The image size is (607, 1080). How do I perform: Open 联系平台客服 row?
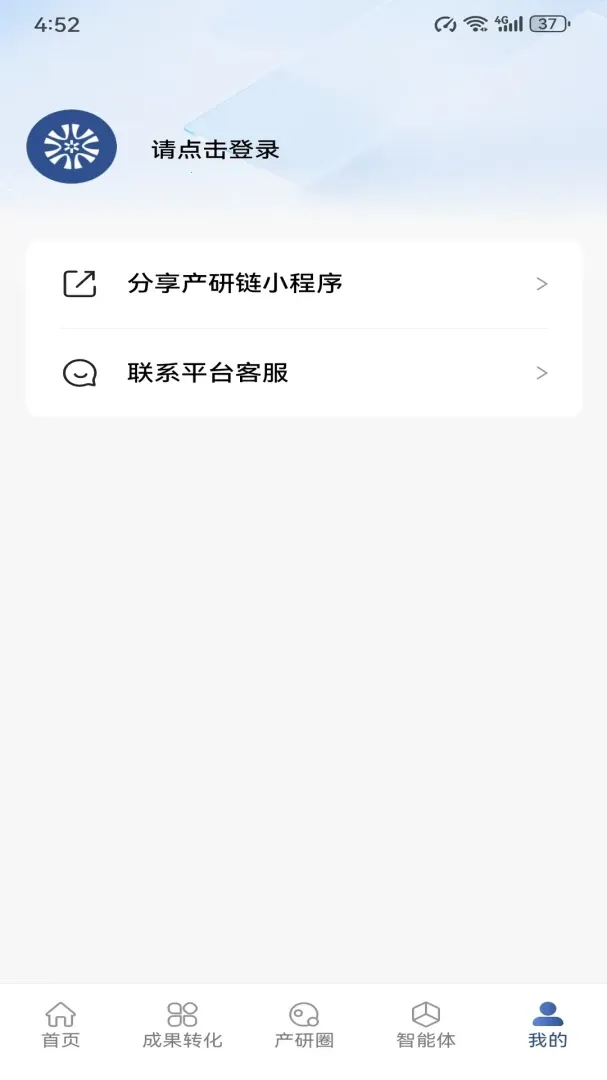click(x=304, y=373)
